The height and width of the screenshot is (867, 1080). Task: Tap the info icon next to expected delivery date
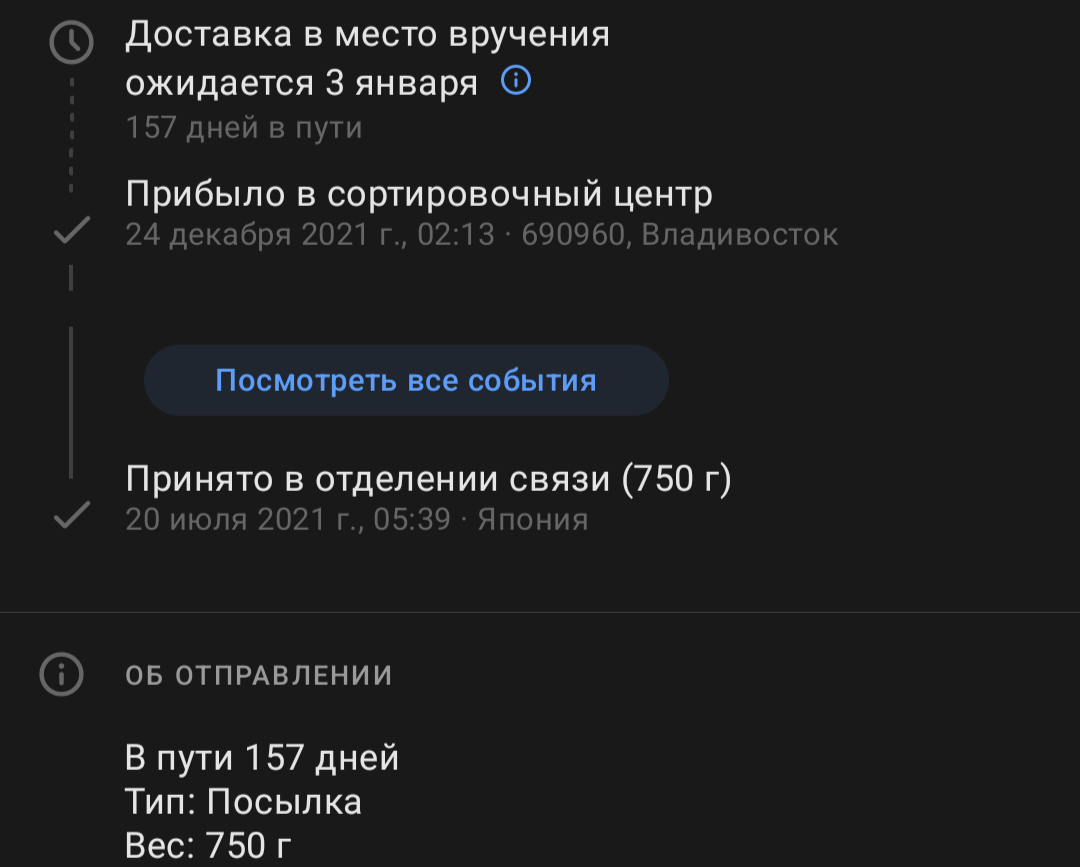(x=515, y=81)
